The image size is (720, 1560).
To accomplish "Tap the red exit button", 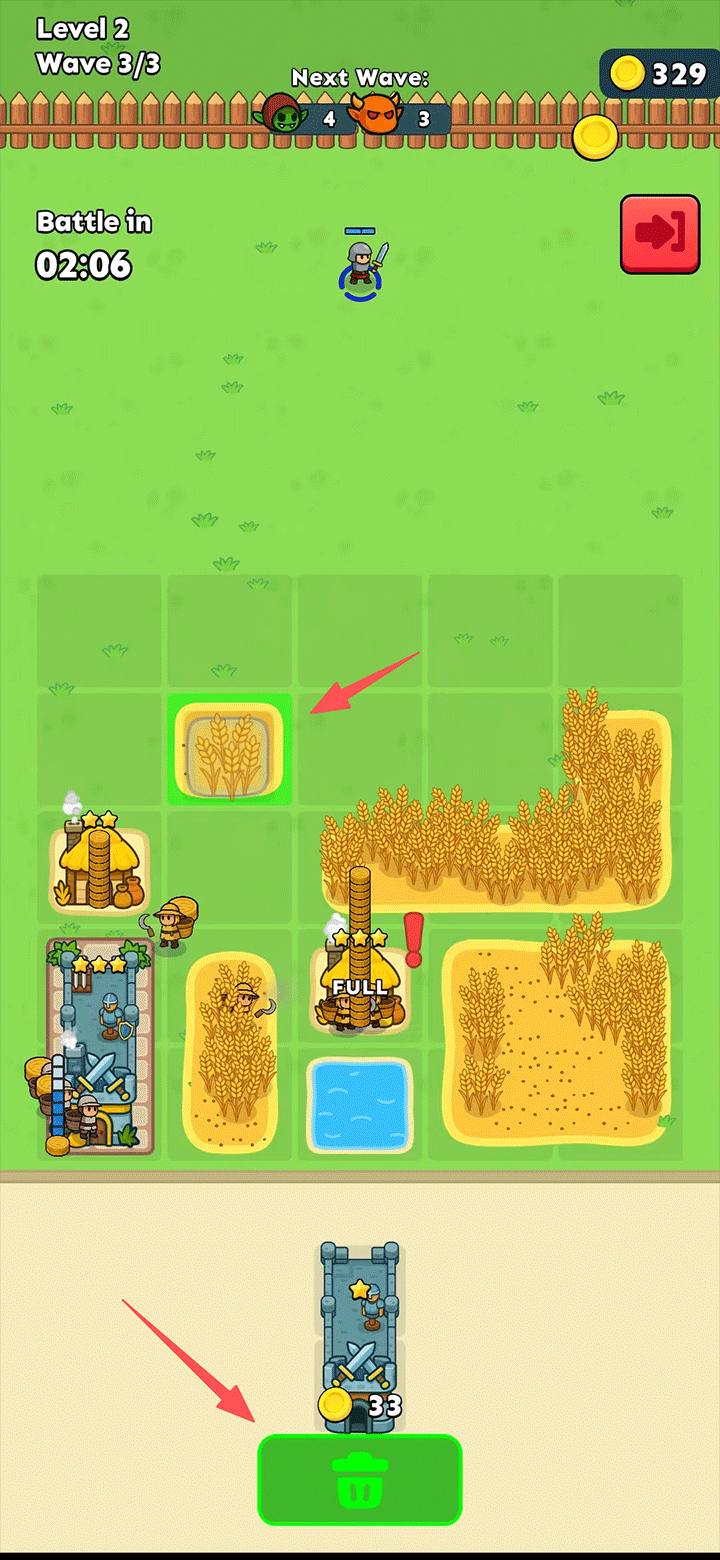I will pyautogui.click(x=660, y=234).
